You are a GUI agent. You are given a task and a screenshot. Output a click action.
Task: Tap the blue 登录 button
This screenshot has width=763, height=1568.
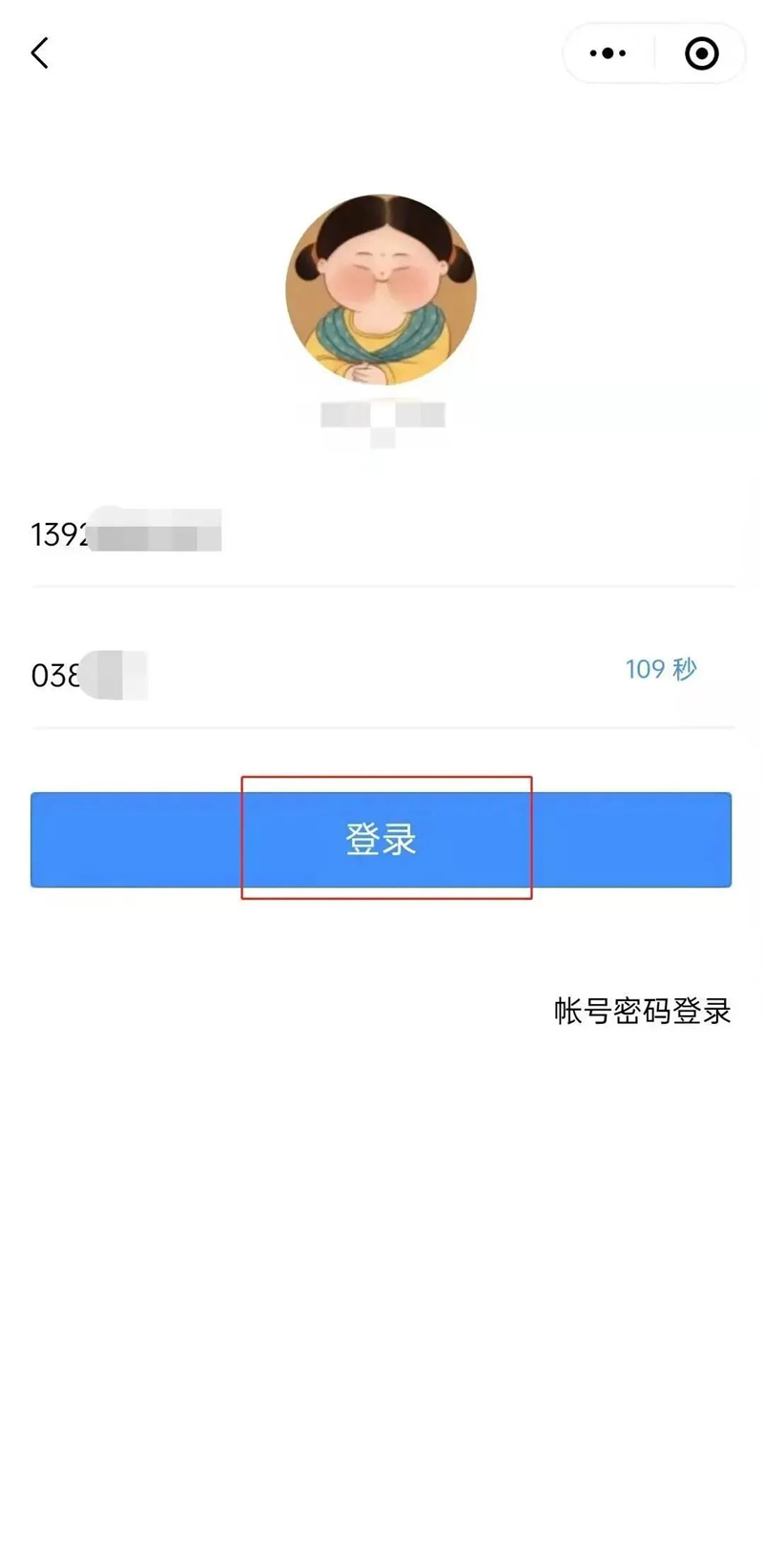point(381,840)
